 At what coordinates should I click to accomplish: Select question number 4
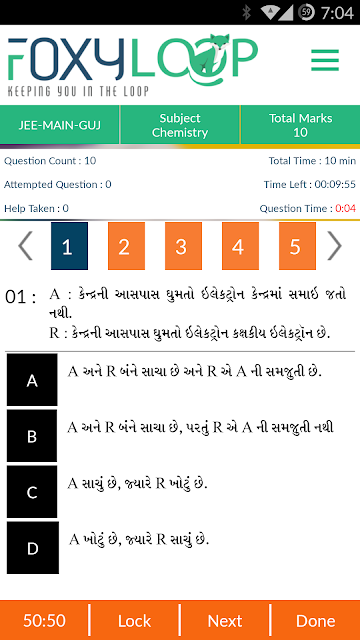click(240, 246)
